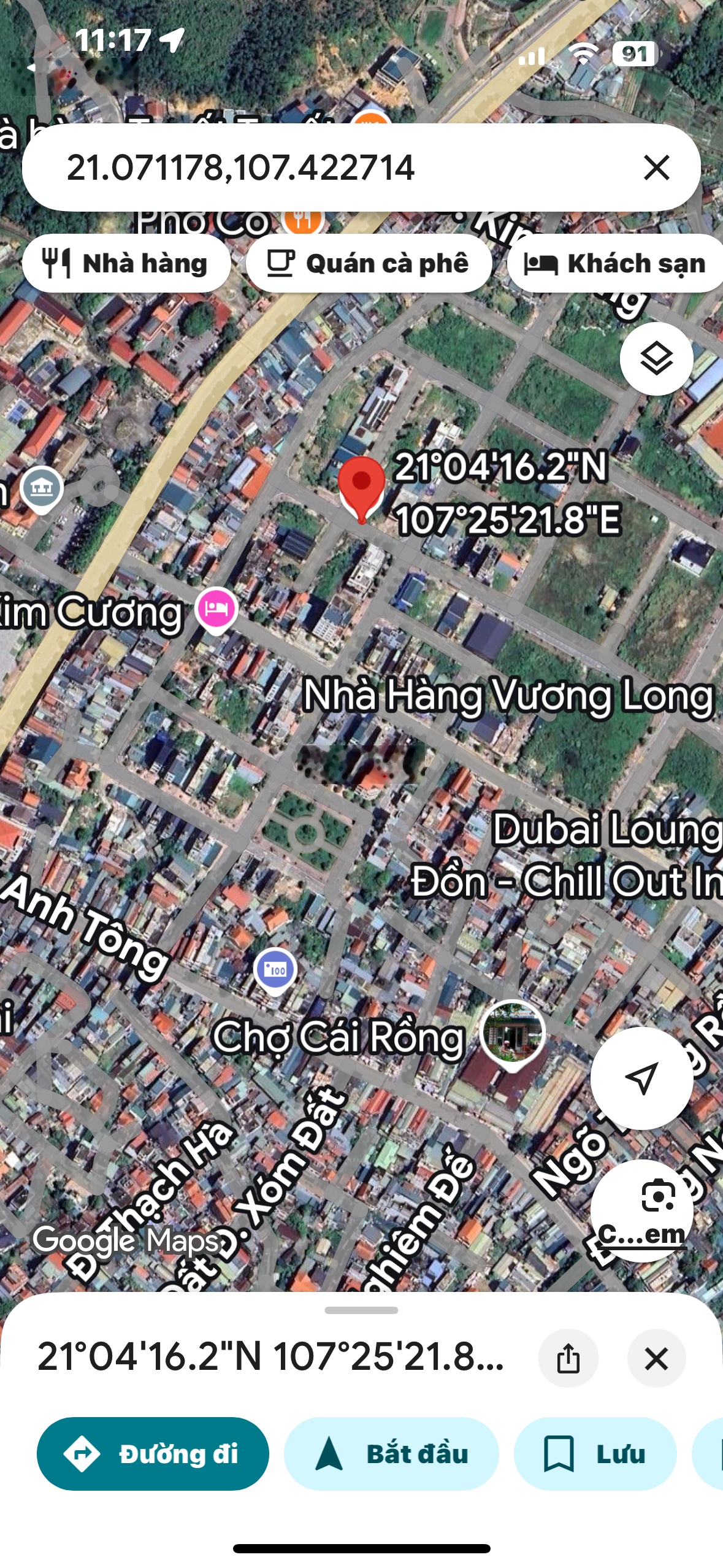Viewport: 723px width, 1568px height.
Task: Clear the coordinates in the search bar
Action: pos(656,167)
